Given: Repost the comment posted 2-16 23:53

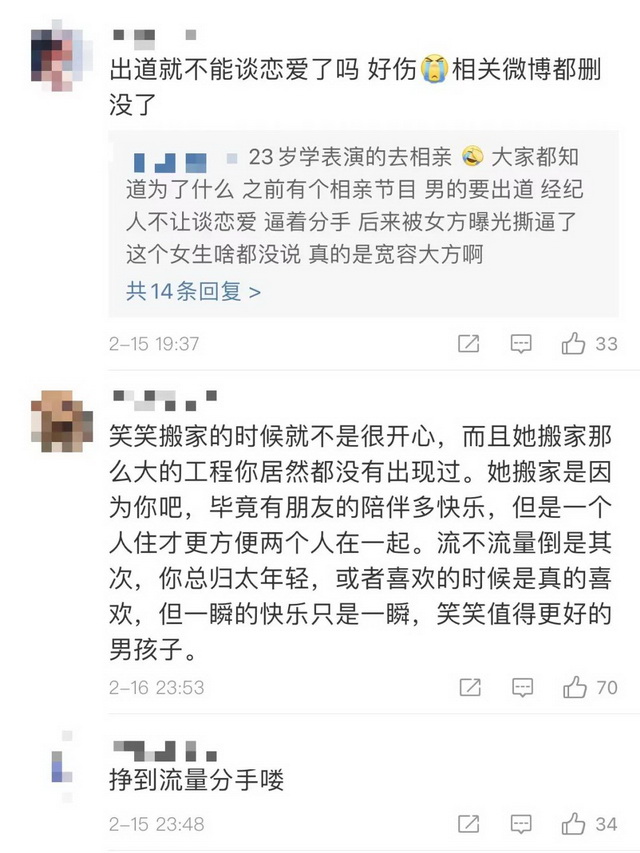Looking at the screenshot, I should click(x=468, y=687).
